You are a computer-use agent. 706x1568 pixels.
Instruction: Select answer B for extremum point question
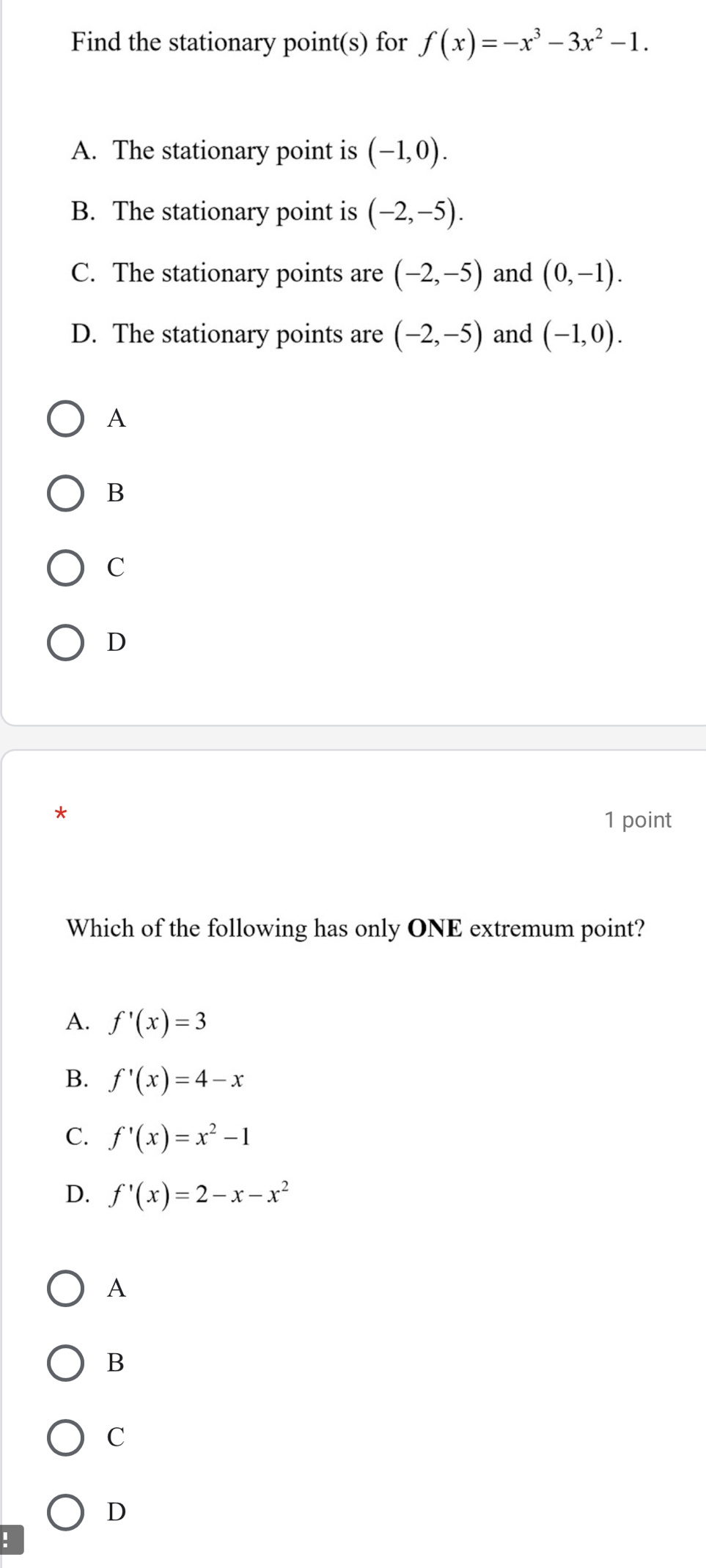click(x=67, y=1363)
